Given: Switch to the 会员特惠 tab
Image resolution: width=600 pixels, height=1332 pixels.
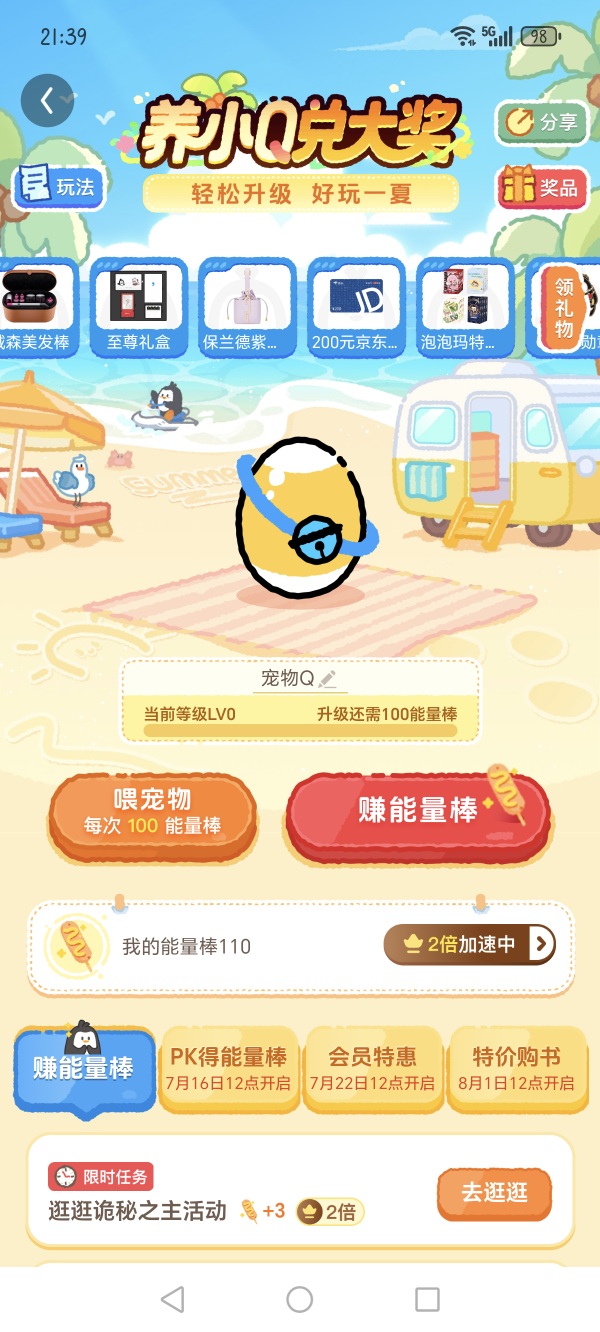Looking at the screenshot, I should [372, 1068].
